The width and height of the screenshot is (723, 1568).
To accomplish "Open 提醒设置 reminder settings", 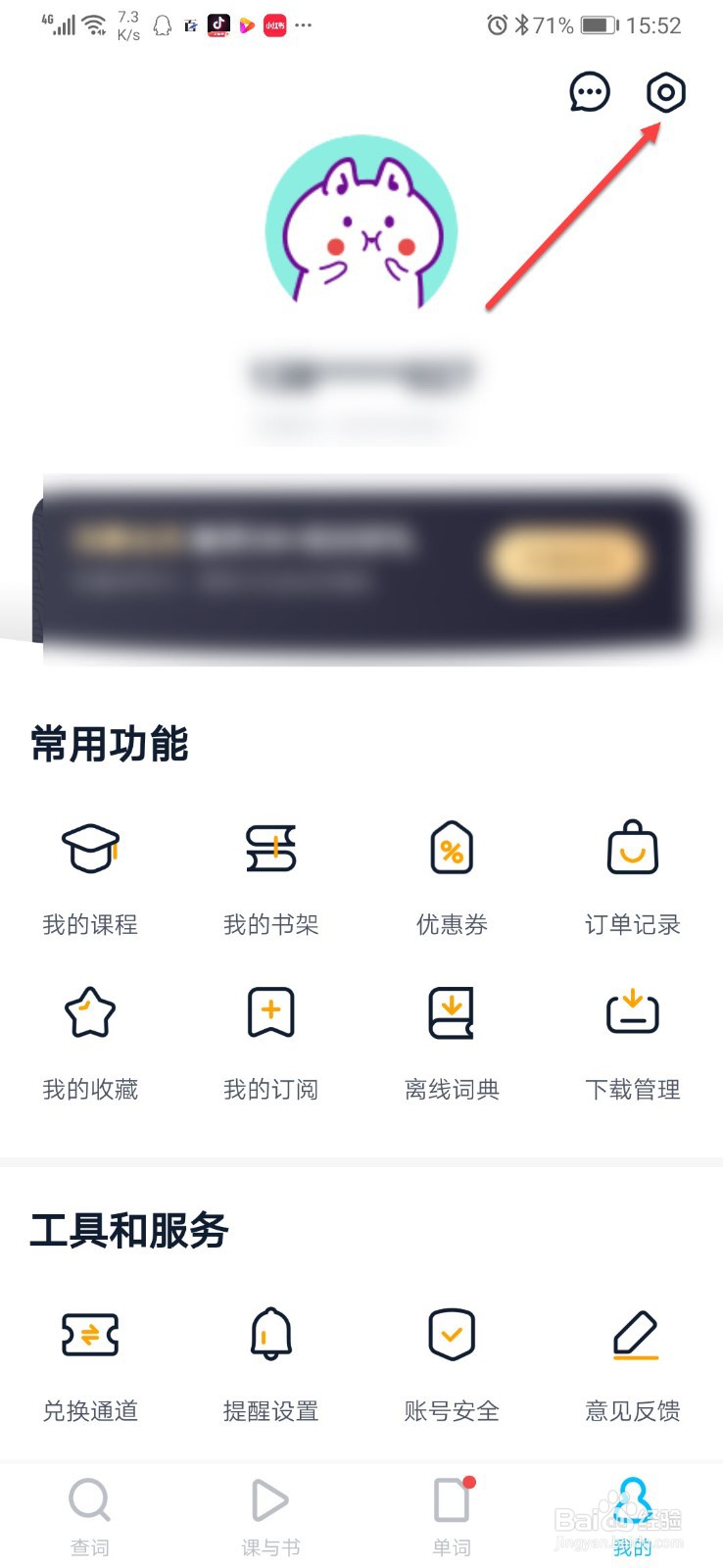I will tap(270, 1362).
